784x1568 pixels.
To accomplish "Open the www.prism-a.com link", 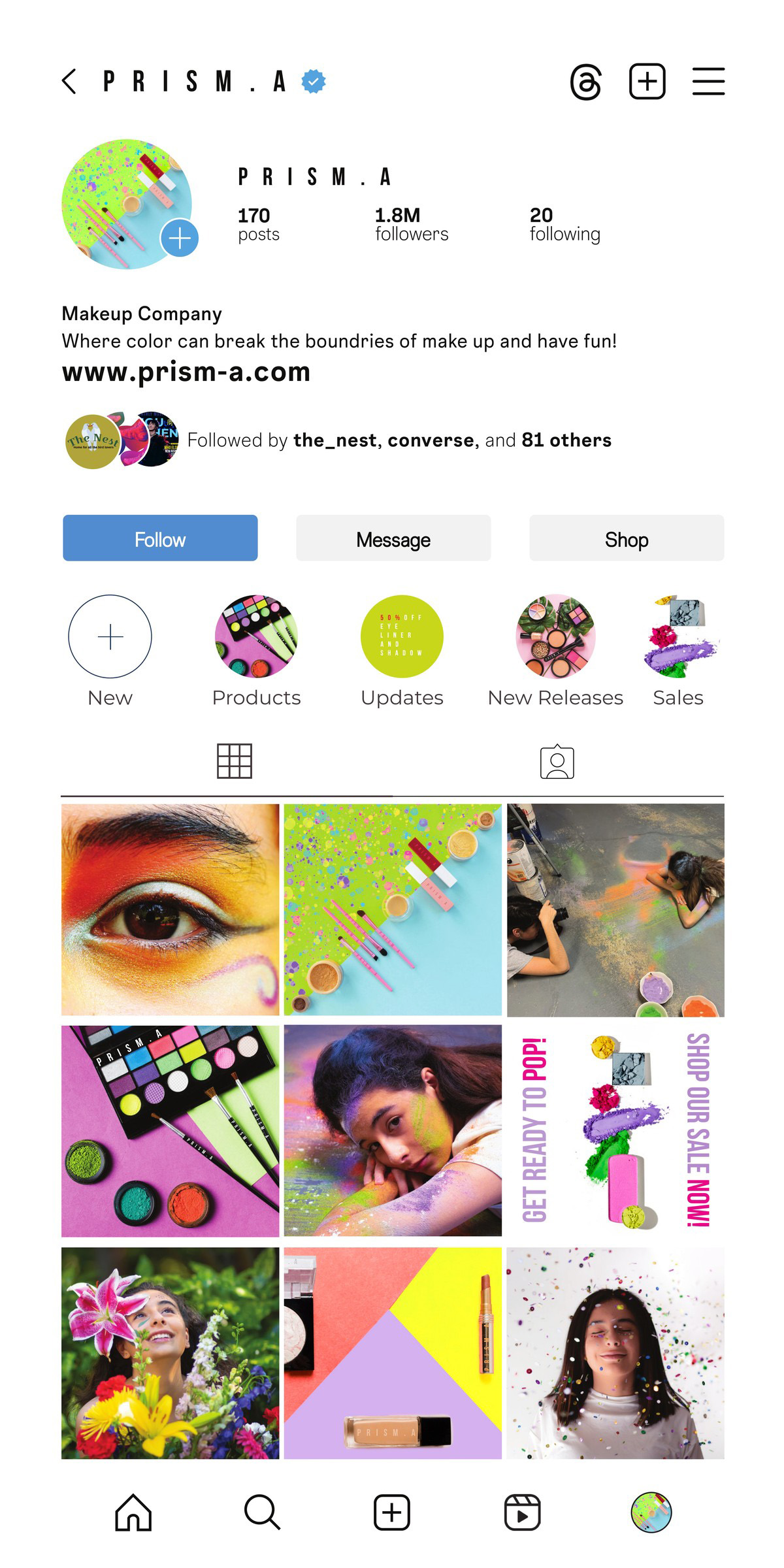I will tap(186, 372).
